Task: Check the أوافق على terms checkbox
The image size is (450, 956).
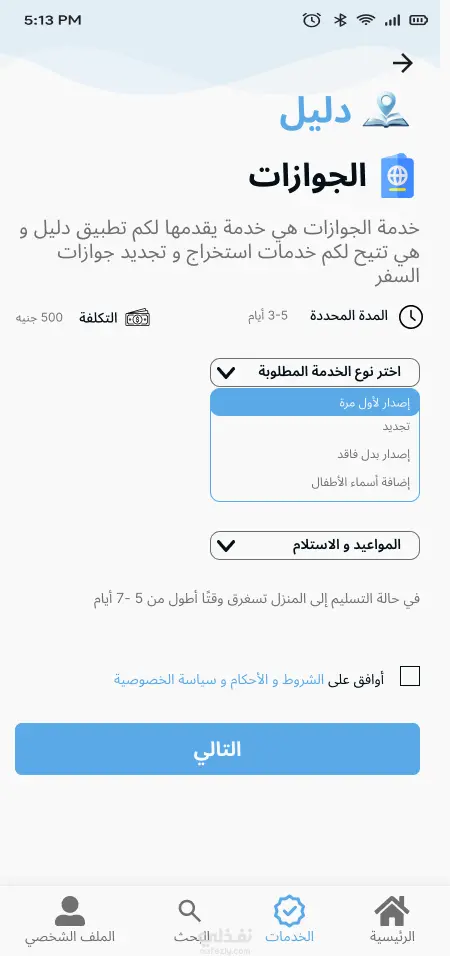Action: pos(410,676)
